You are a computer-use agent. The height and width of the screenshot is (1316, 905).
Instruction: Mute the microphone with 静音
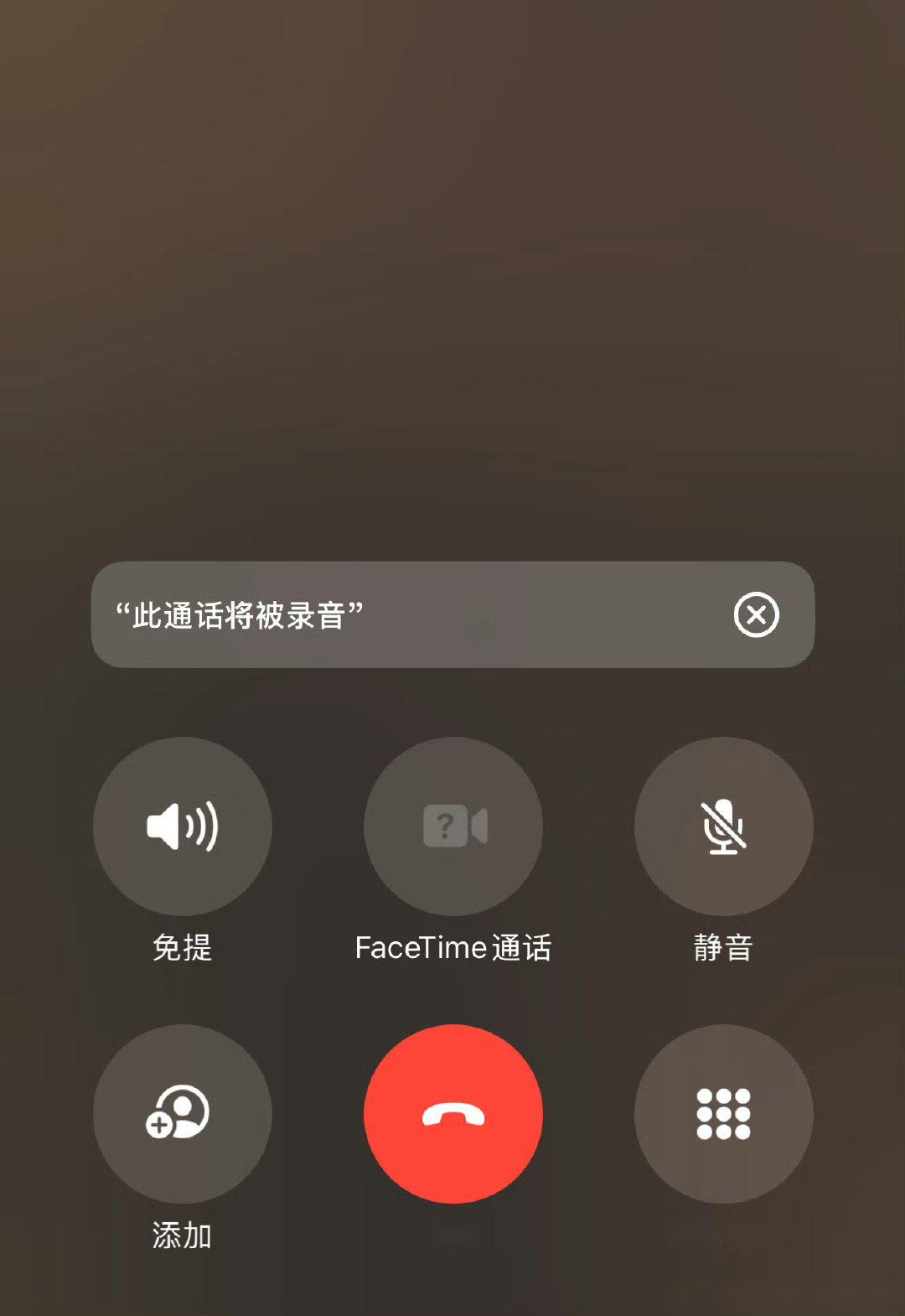[723, 826]
